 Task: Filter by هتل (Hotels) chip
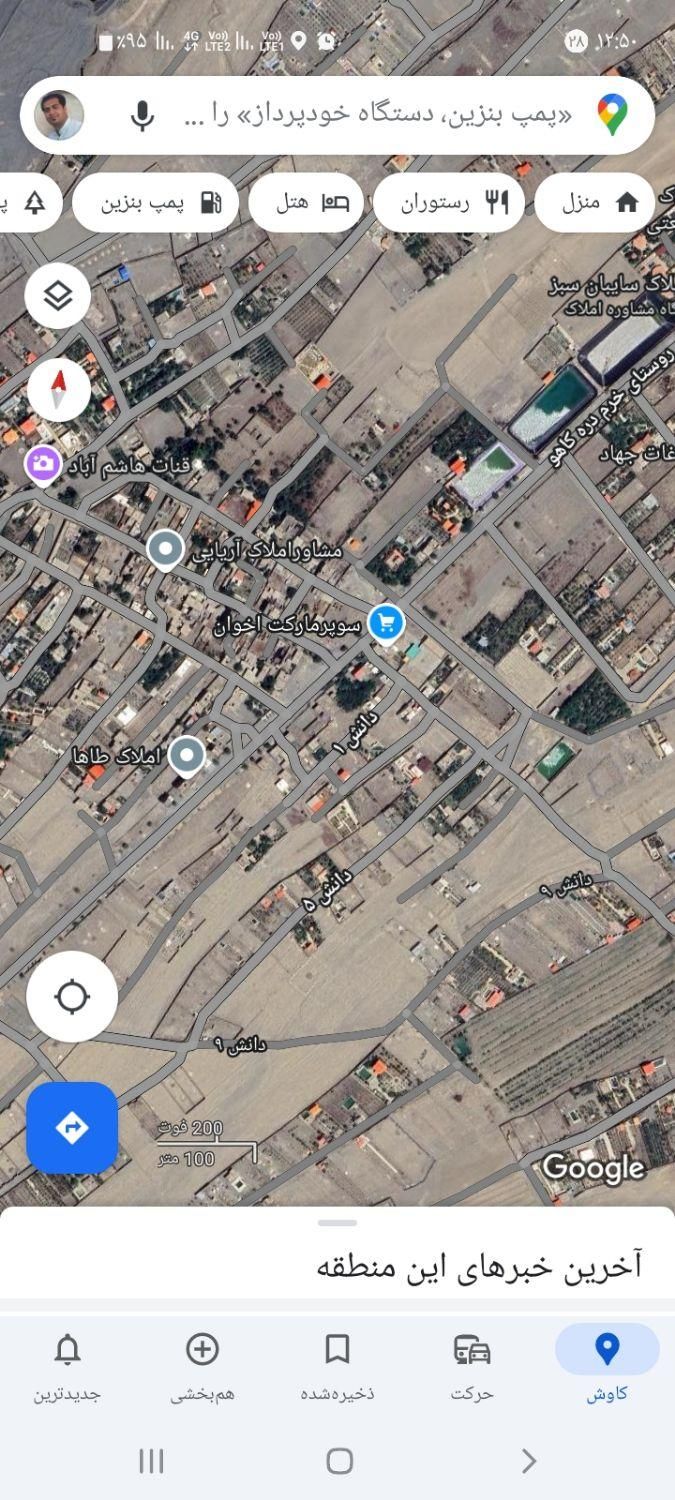coord(307,202)
